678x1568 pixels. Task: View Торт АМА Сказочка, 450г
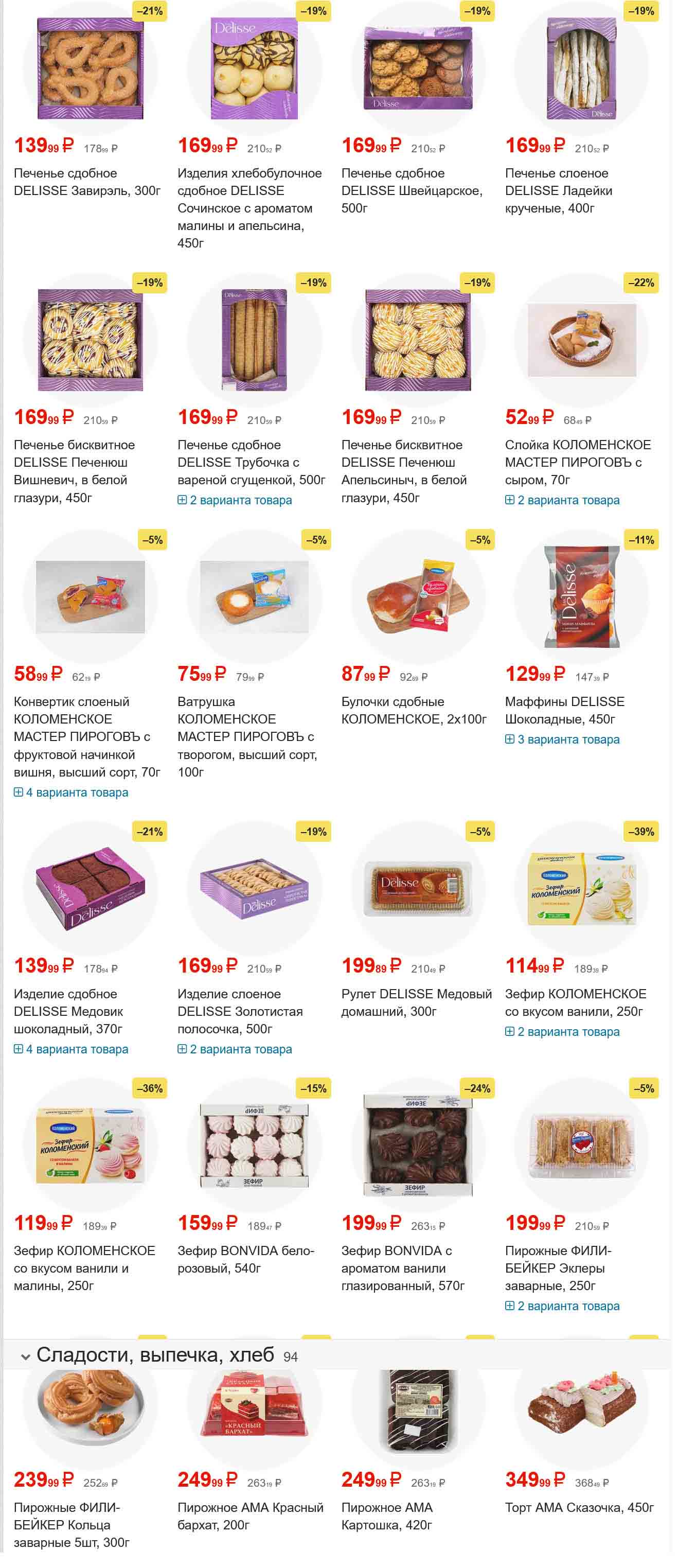tap(579, 1508)
